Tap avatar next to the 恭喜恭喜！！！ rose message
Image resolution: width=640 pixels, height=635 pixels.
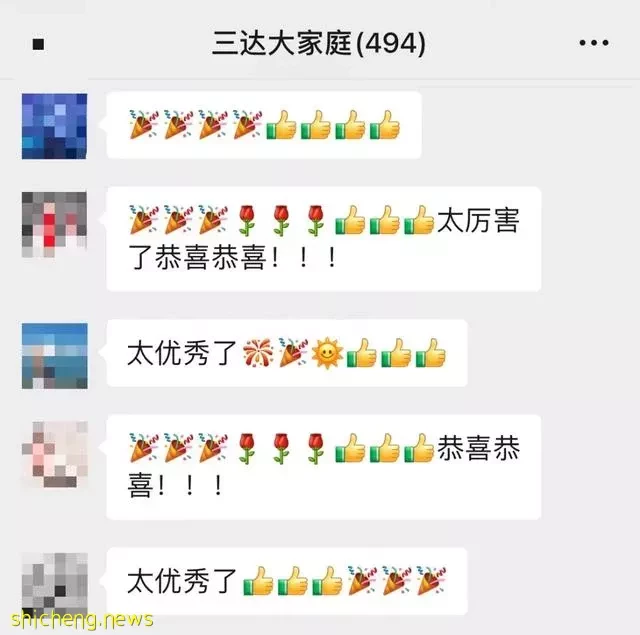tap(54, 452)
